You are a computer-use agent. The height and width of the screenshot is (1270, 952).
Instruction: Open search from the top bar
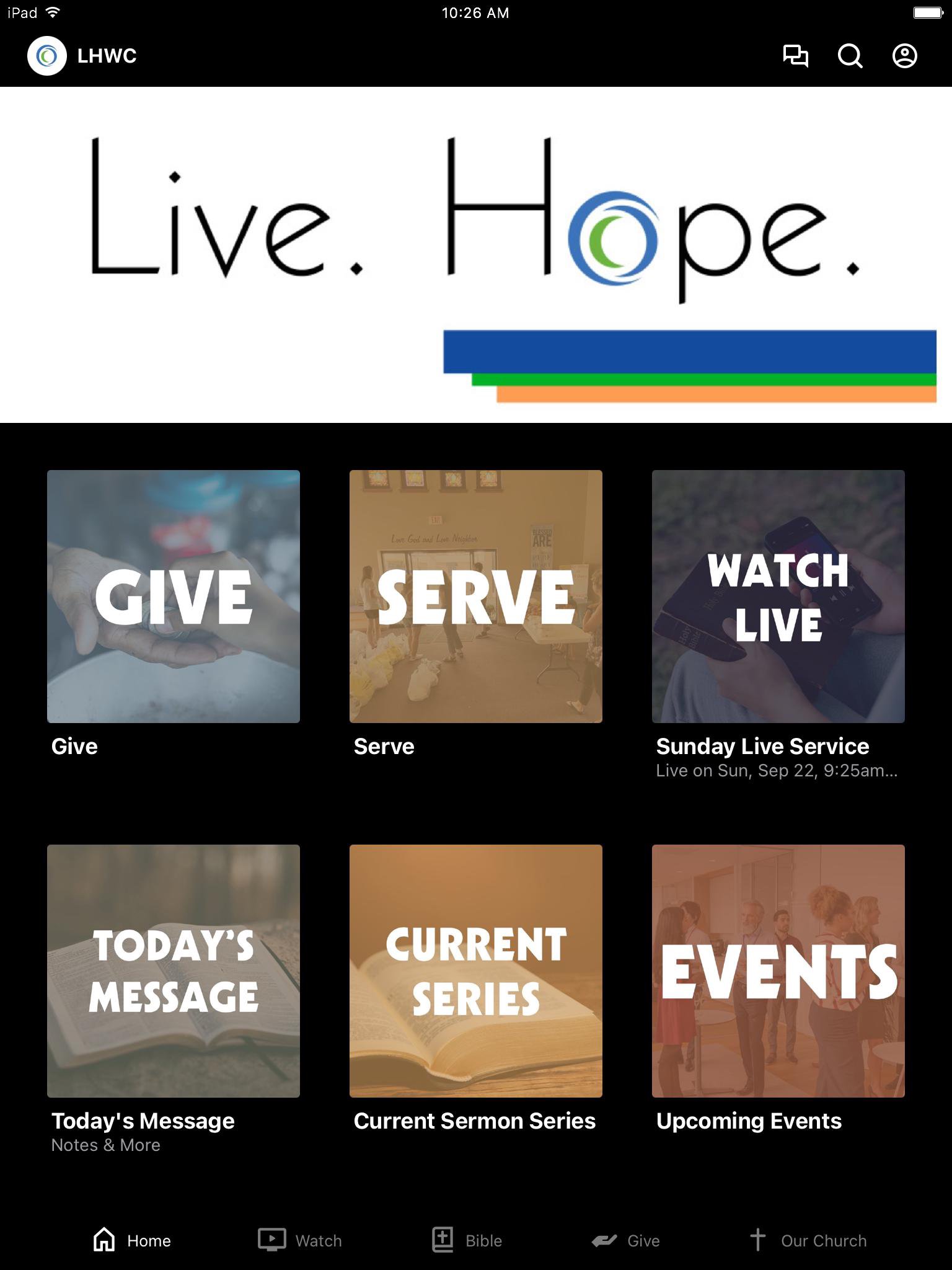point(850,56)
